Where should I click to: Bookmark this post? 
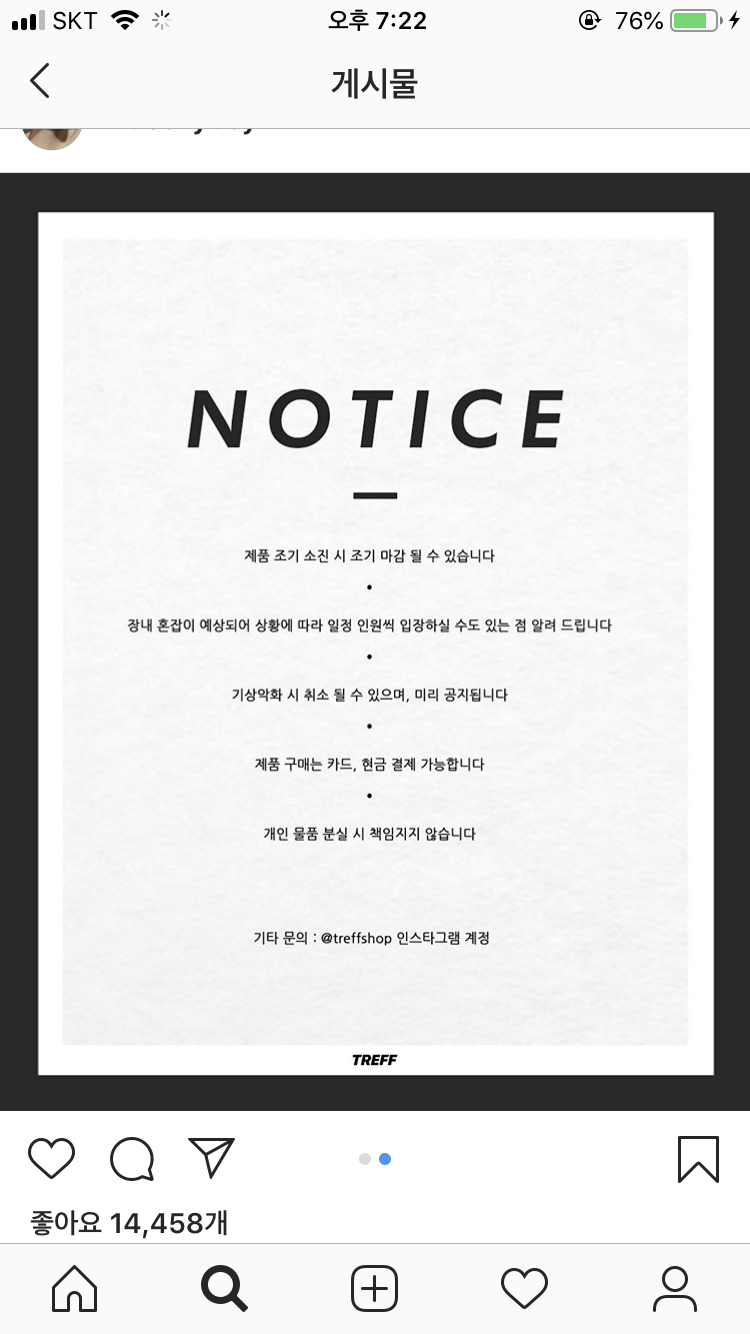click(698, 1160)
